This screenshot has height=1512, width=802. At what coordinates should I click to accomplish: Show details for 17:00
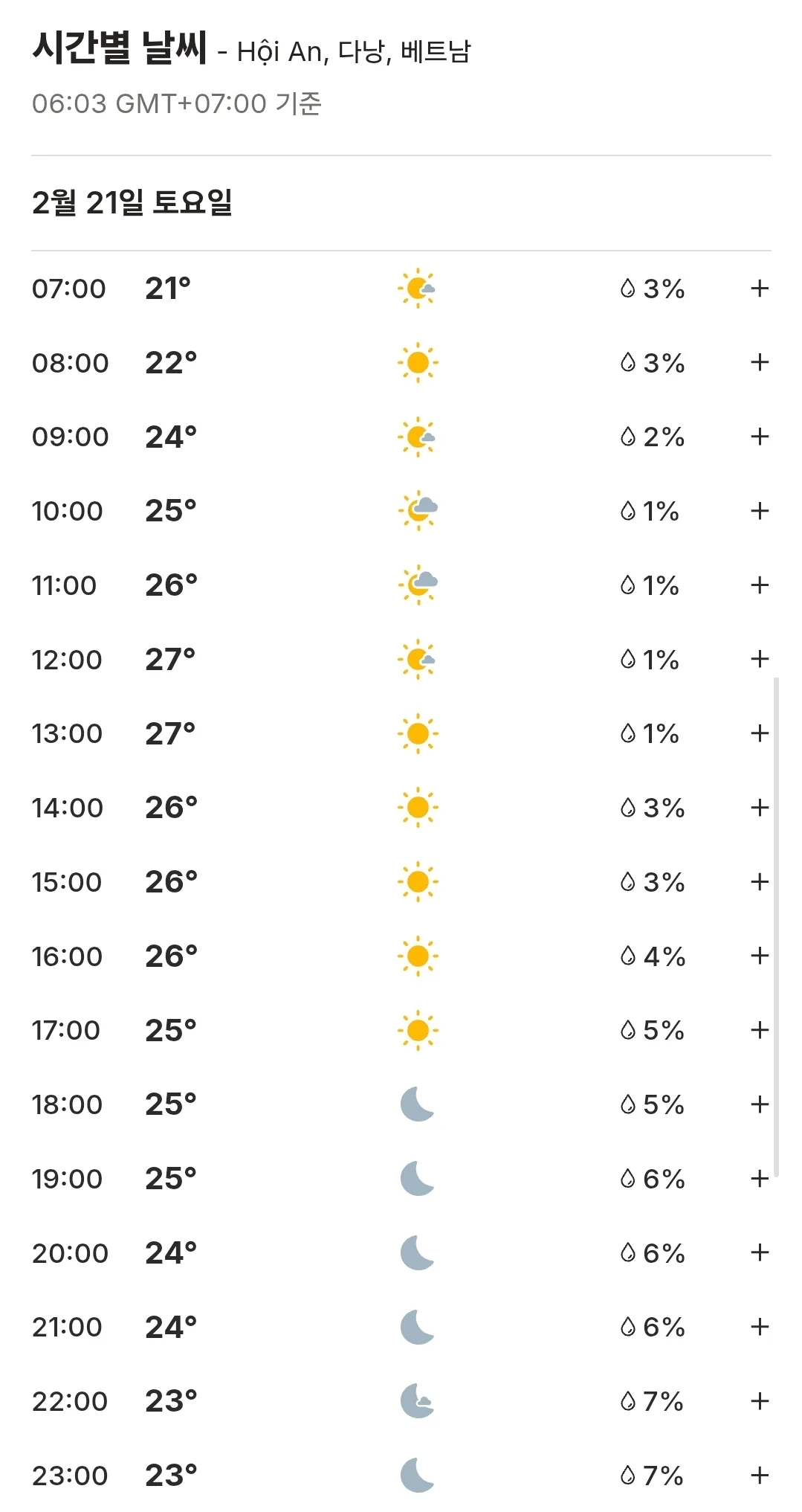point(759,1030)
